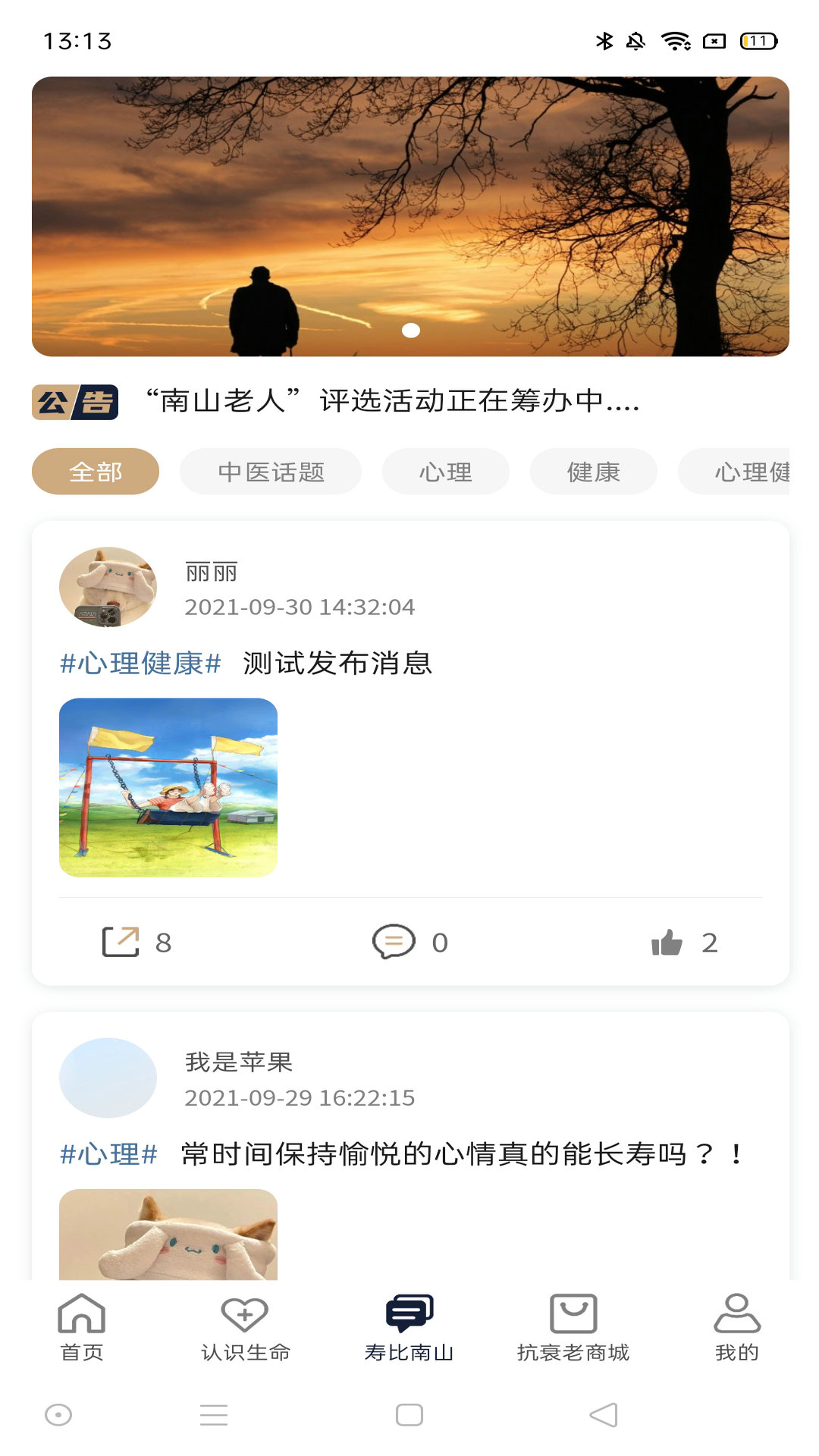Open the #心理健康# hashtag
This screenshot has height=1456, width=819.
(x=140, y=663)
